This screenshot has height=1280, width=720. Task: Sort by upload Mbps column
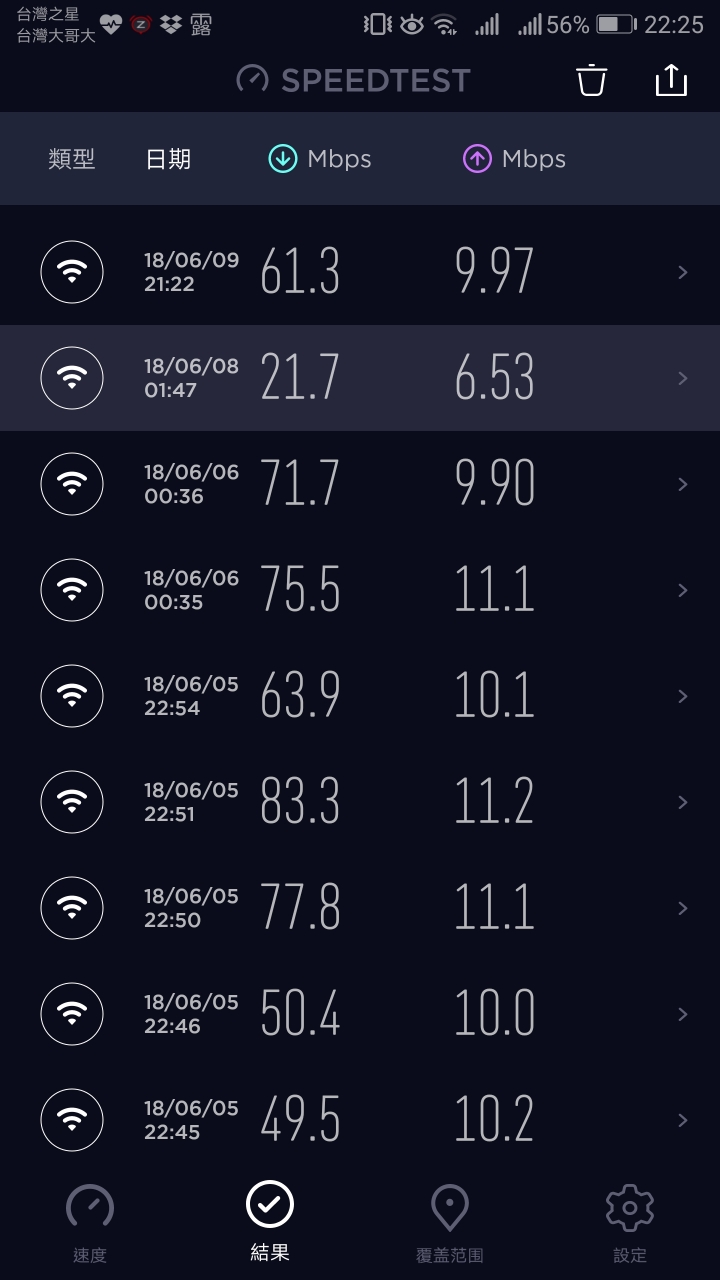point(514,159)
